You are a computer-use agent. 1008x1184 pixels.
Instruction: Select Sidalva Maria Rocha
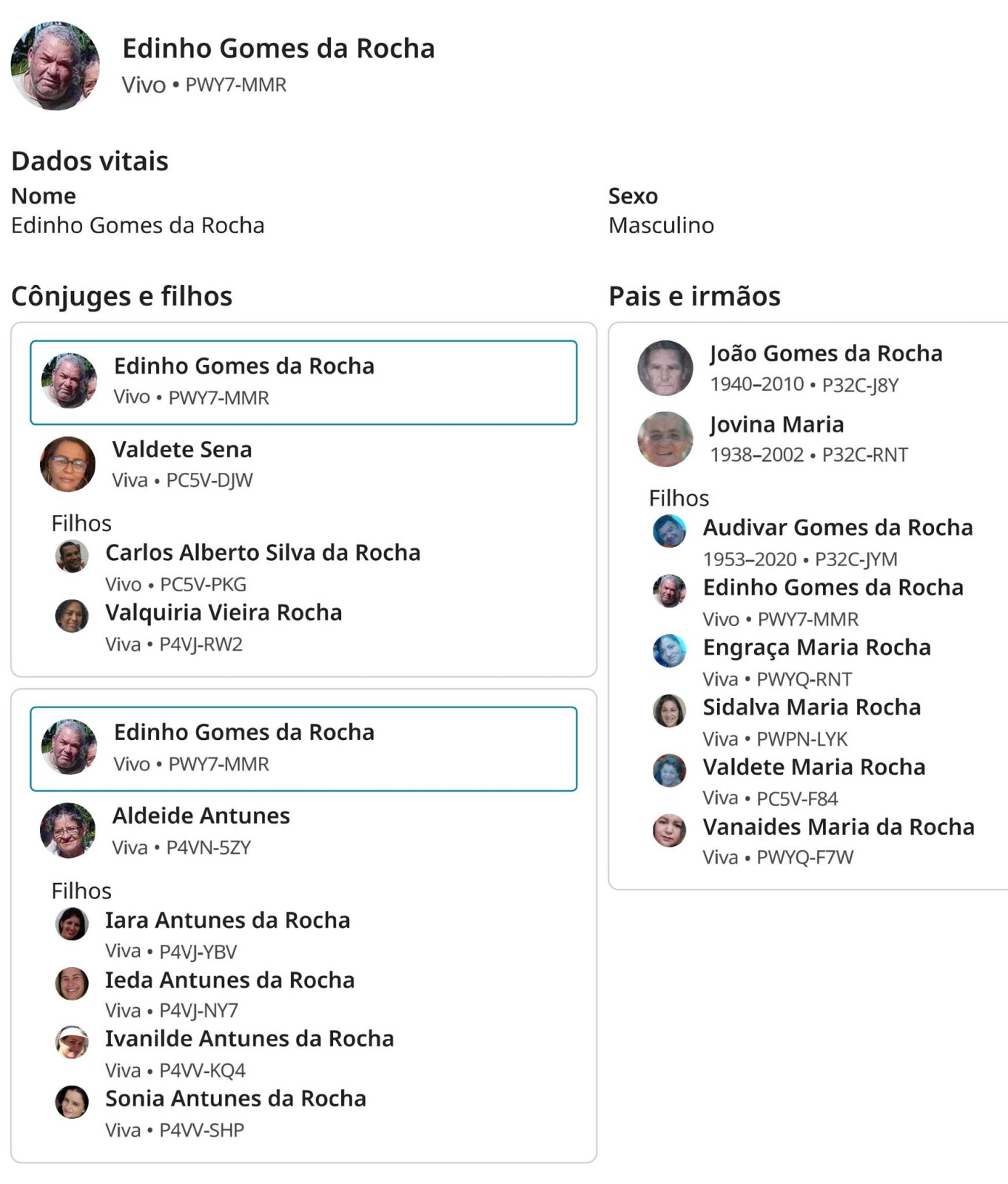click(x=811, y=707)
